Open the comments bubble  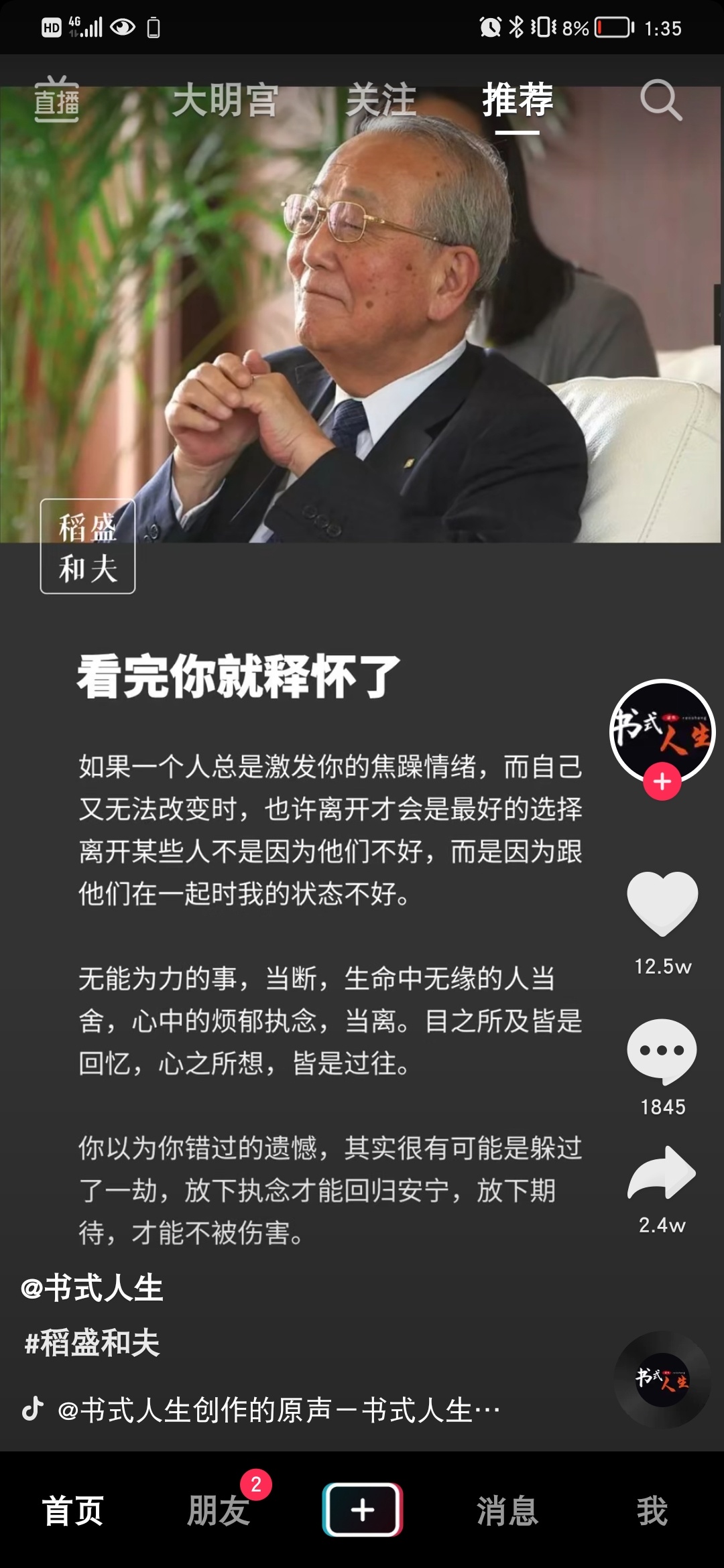pos(662,1050)
